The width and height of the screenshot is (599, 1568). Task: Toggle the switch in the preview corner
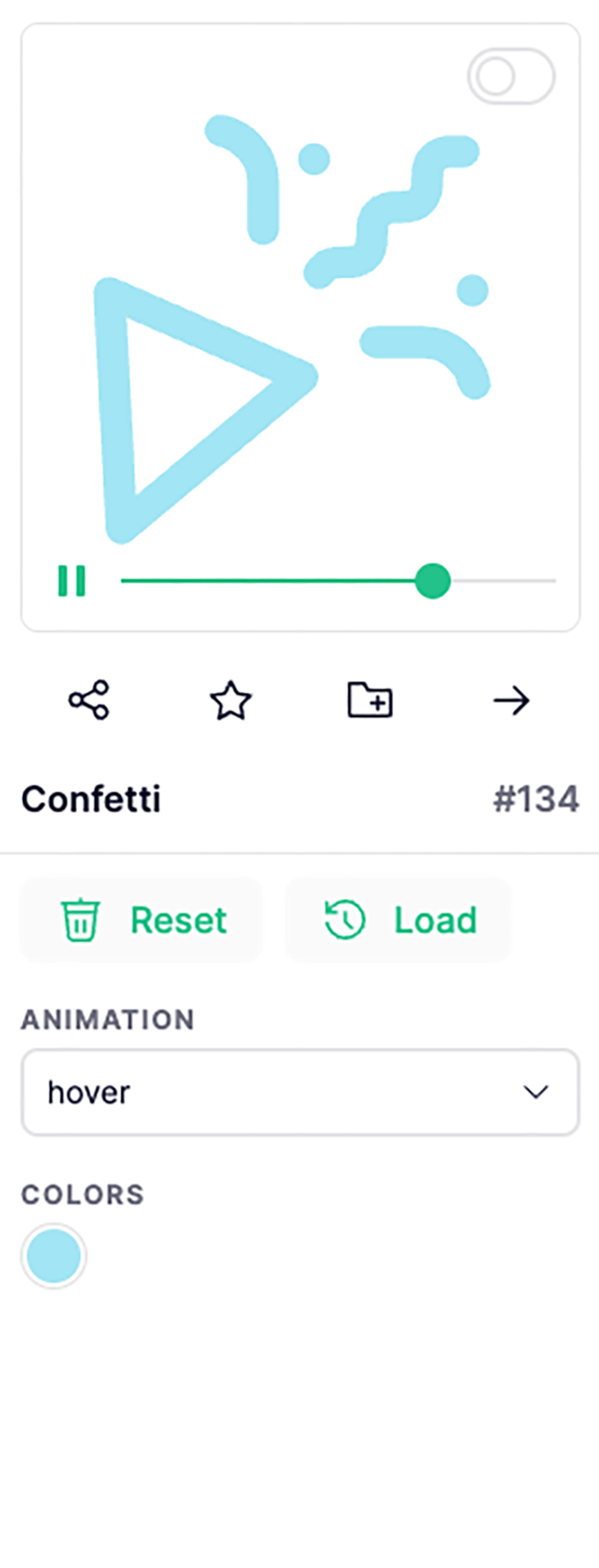[x=510, y=75]
